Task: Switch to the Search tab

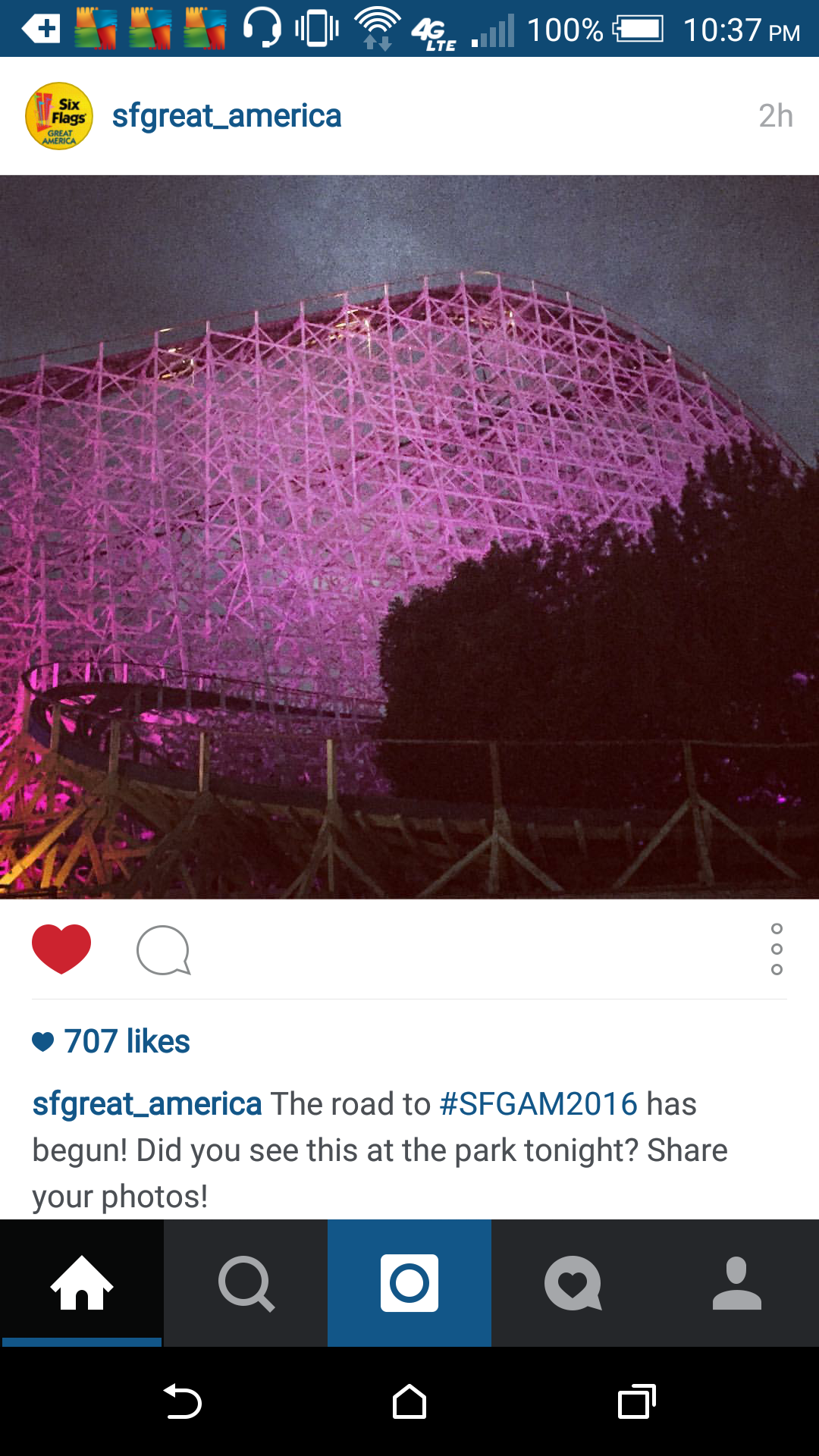Action: (246, 1283)
